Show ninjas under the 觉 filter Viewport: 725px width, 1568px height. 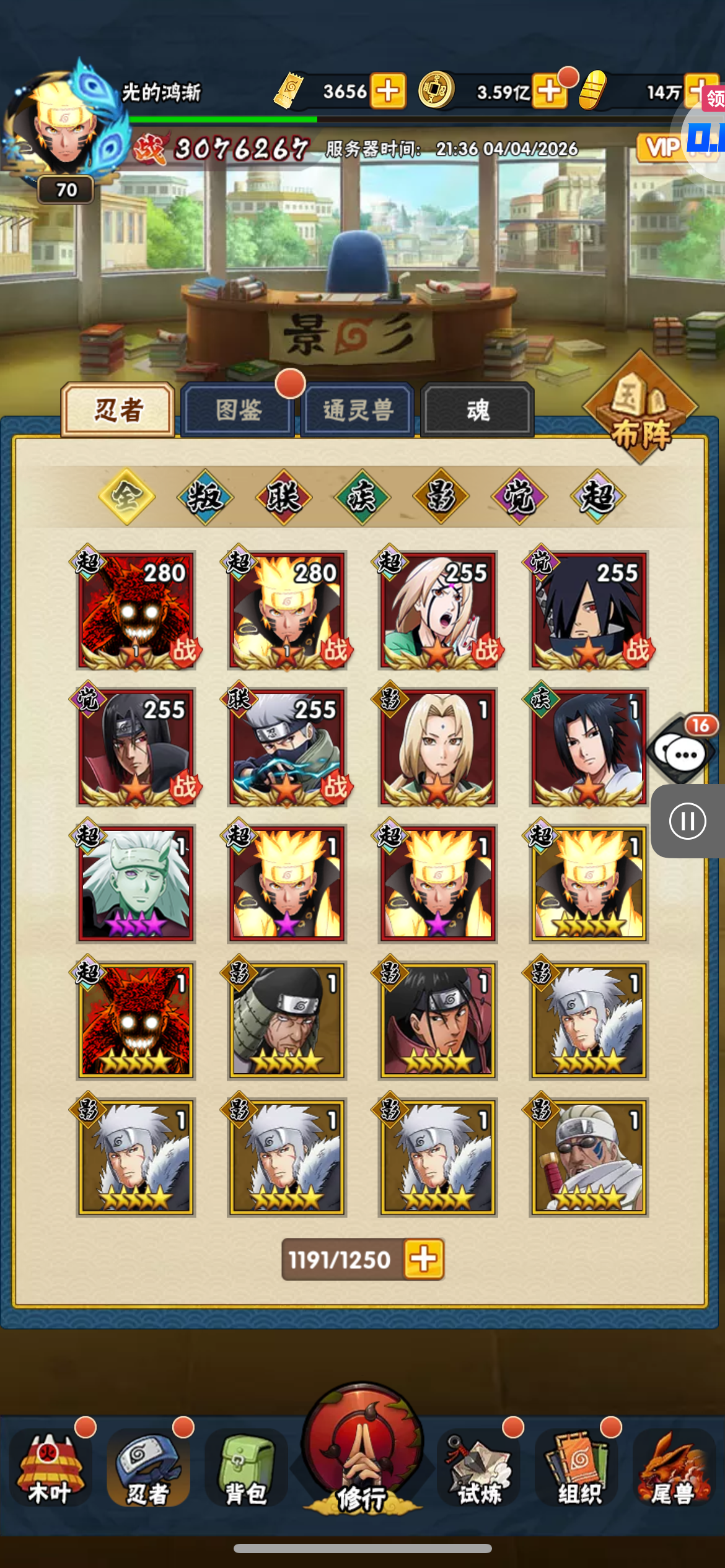[519, 497]
